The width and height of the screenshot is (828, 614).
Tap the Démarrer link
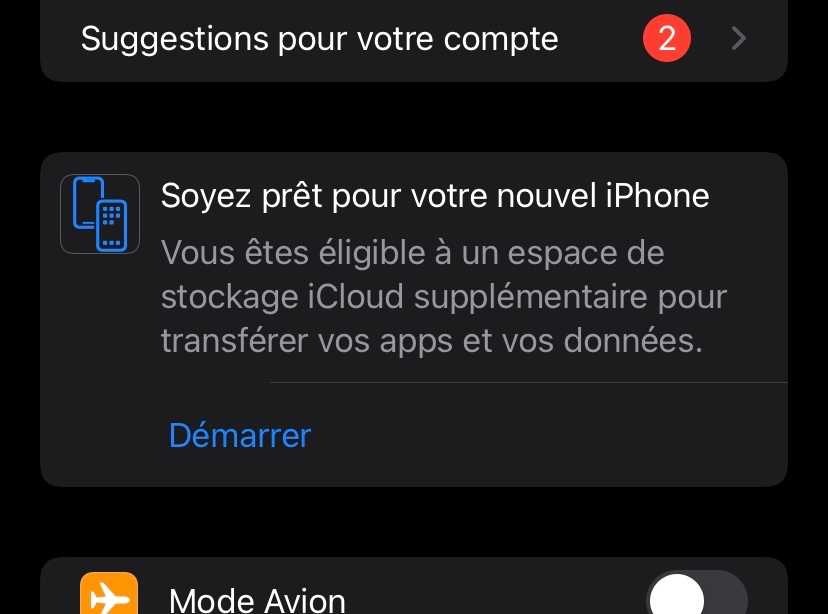pos(240,436)
